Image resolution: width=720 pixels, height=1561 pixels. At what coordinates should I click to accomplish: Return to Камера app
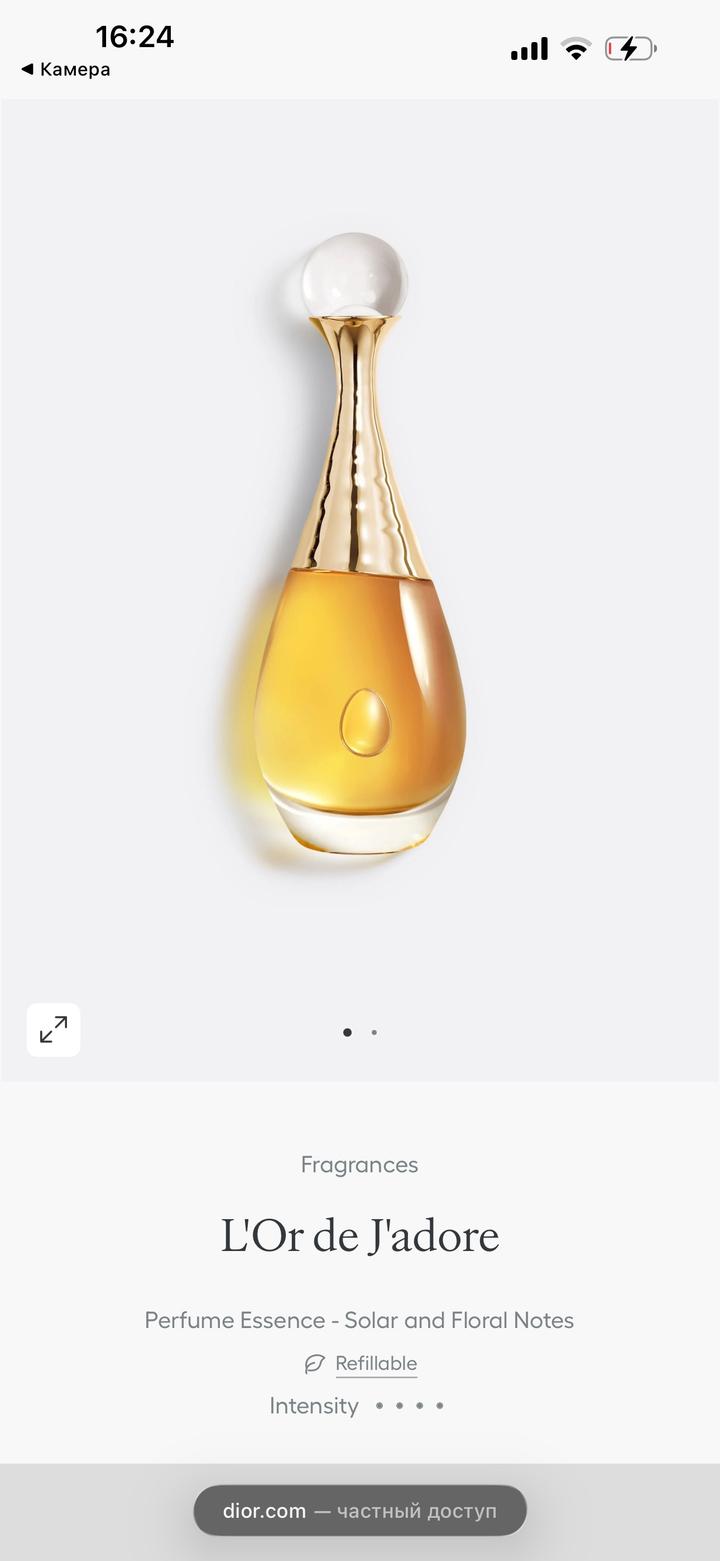click(64, 70)
